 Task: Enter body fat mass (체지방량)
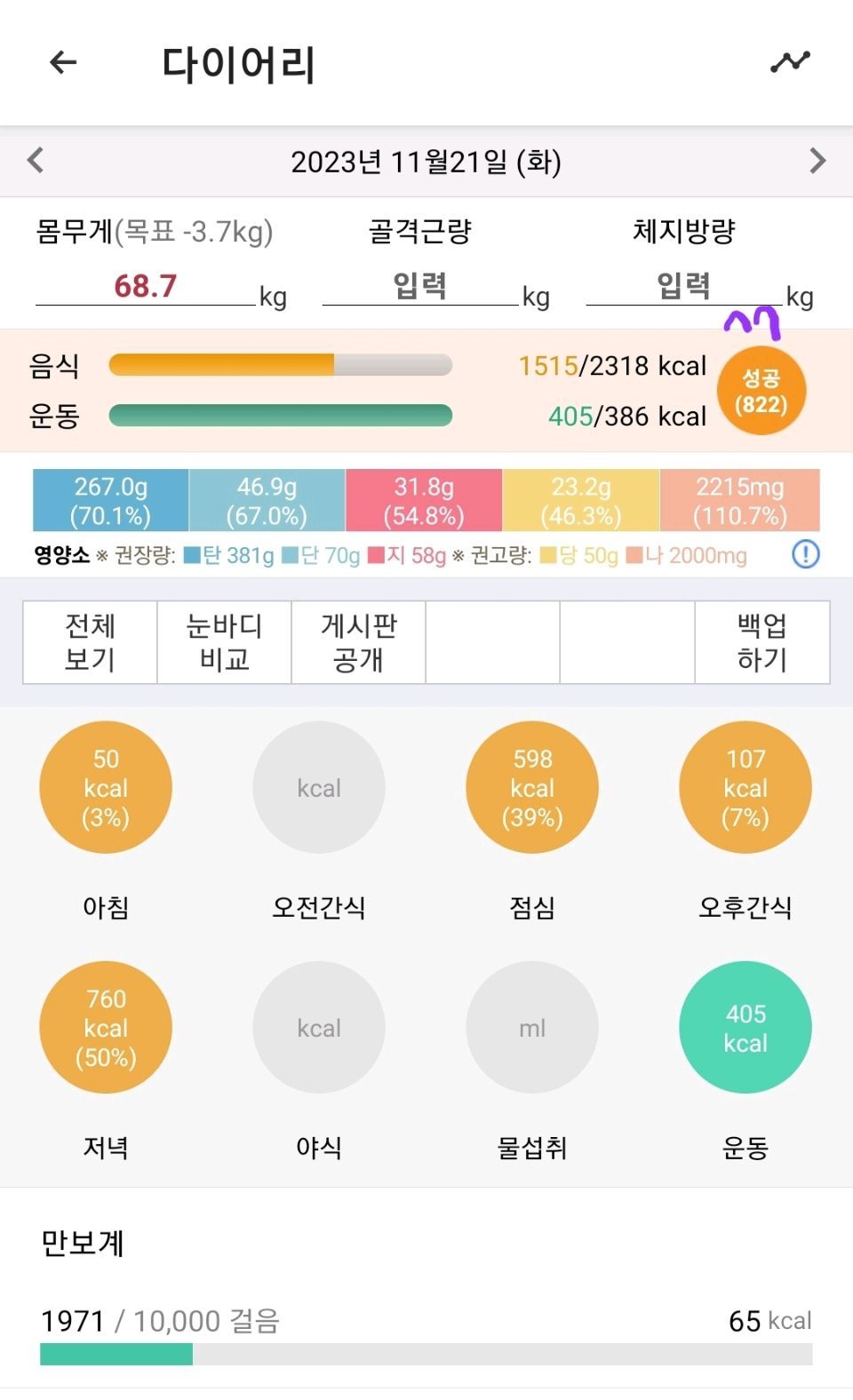[x=683, y=286]
